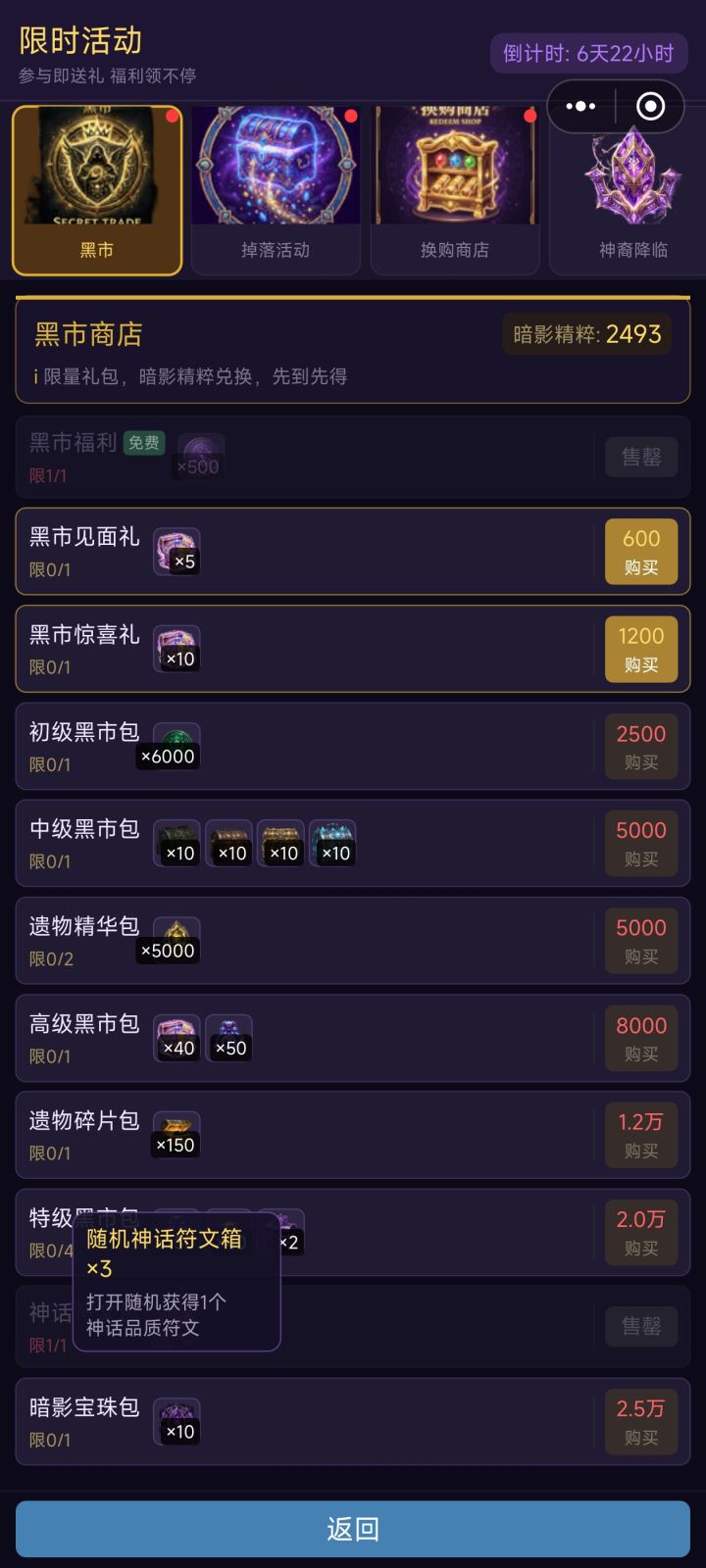Click the ×5000 relic essence icon in 遗物精华包
The width and height of the screenshot is (706, 1568).
point(176,939)
